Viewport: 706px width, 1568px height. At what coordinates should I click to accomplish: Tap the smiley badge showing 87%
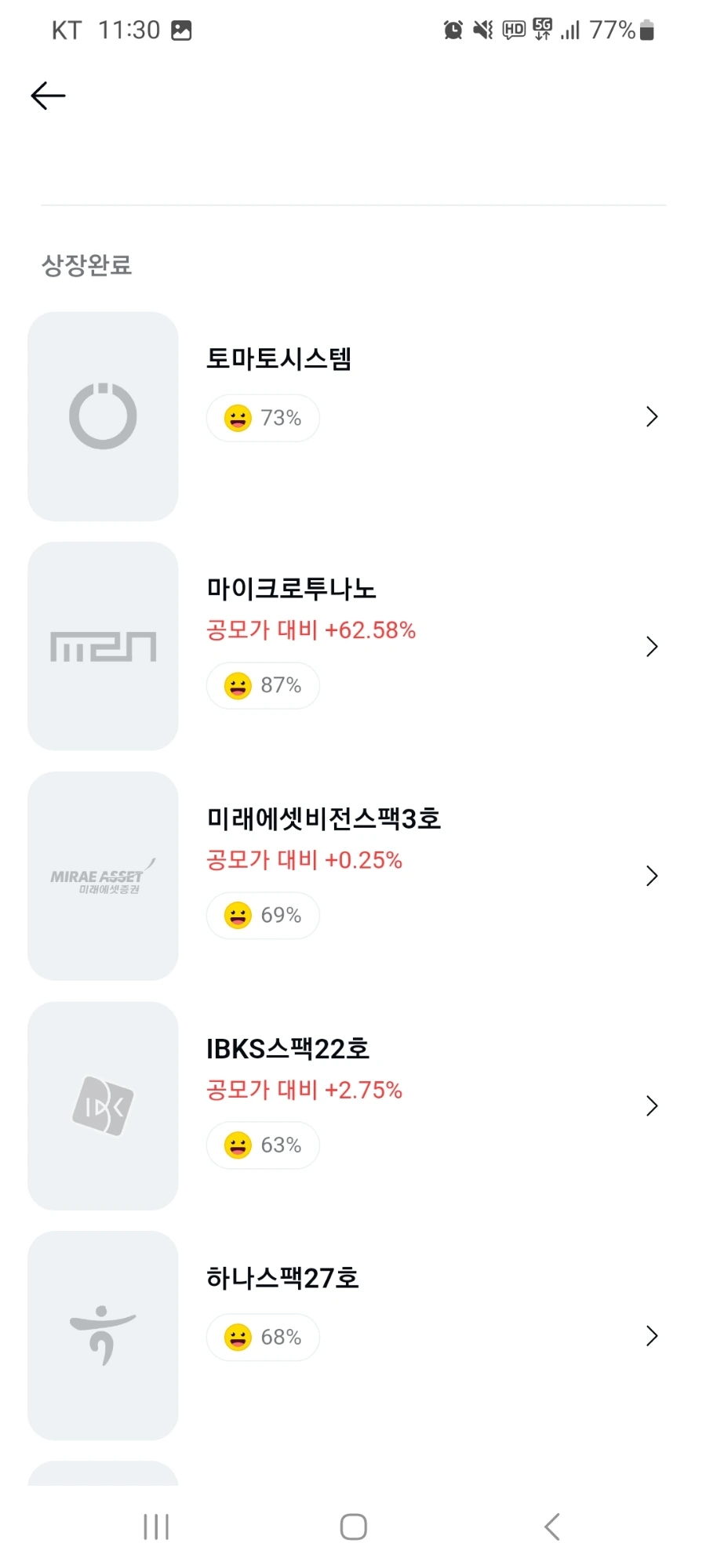[262, 684]
